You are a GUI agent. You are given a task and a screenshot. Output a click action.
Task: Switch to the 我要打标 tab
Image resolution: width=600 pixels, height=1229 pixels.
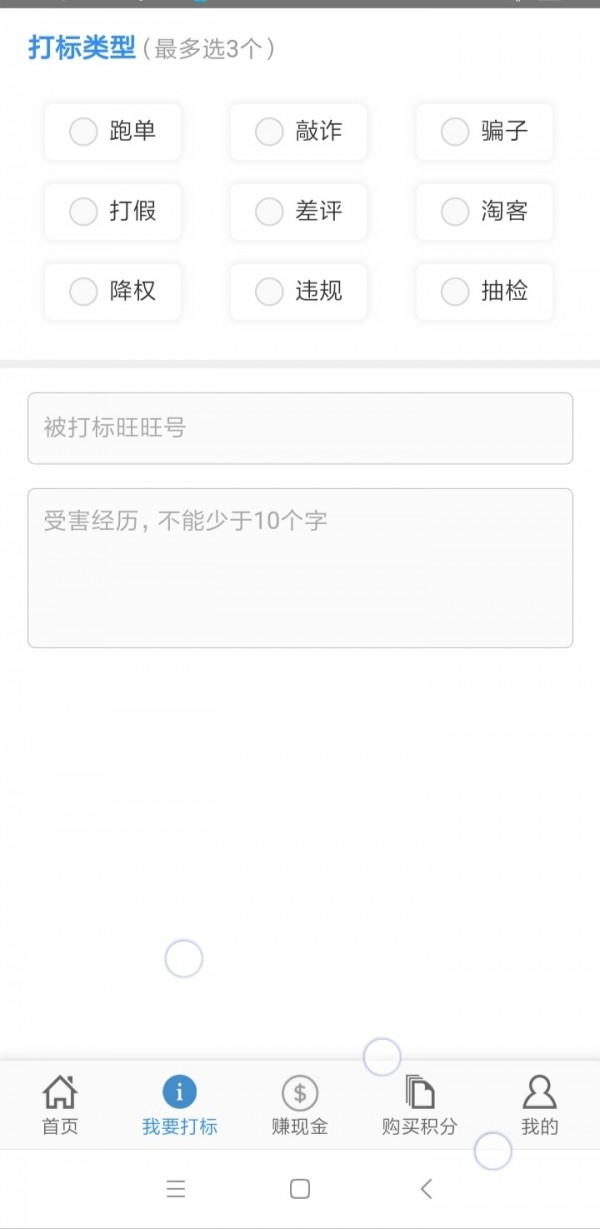(x=180, y=1105)
